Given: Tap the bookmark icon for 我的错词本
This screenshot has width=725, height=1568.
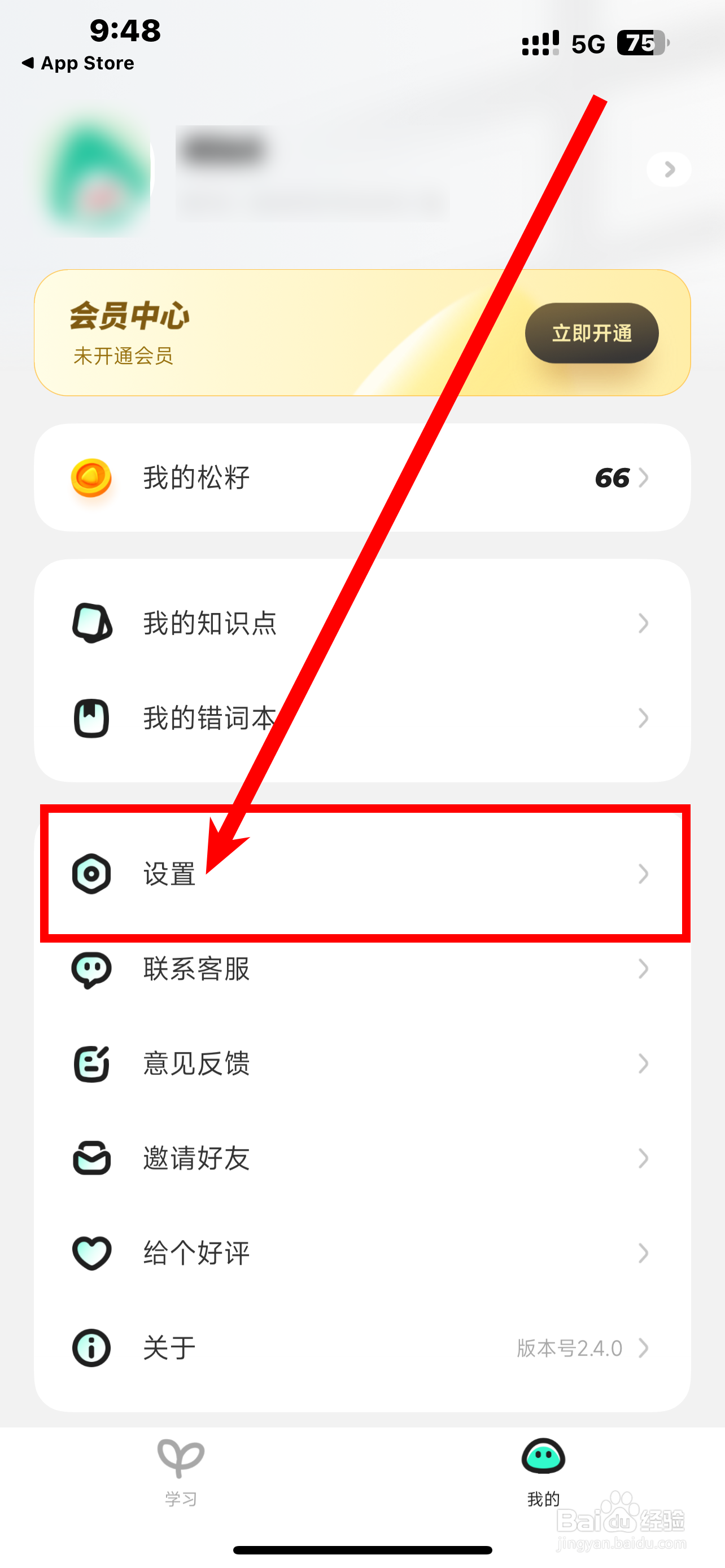Looking at the screenshot, I should pos(91,720).
